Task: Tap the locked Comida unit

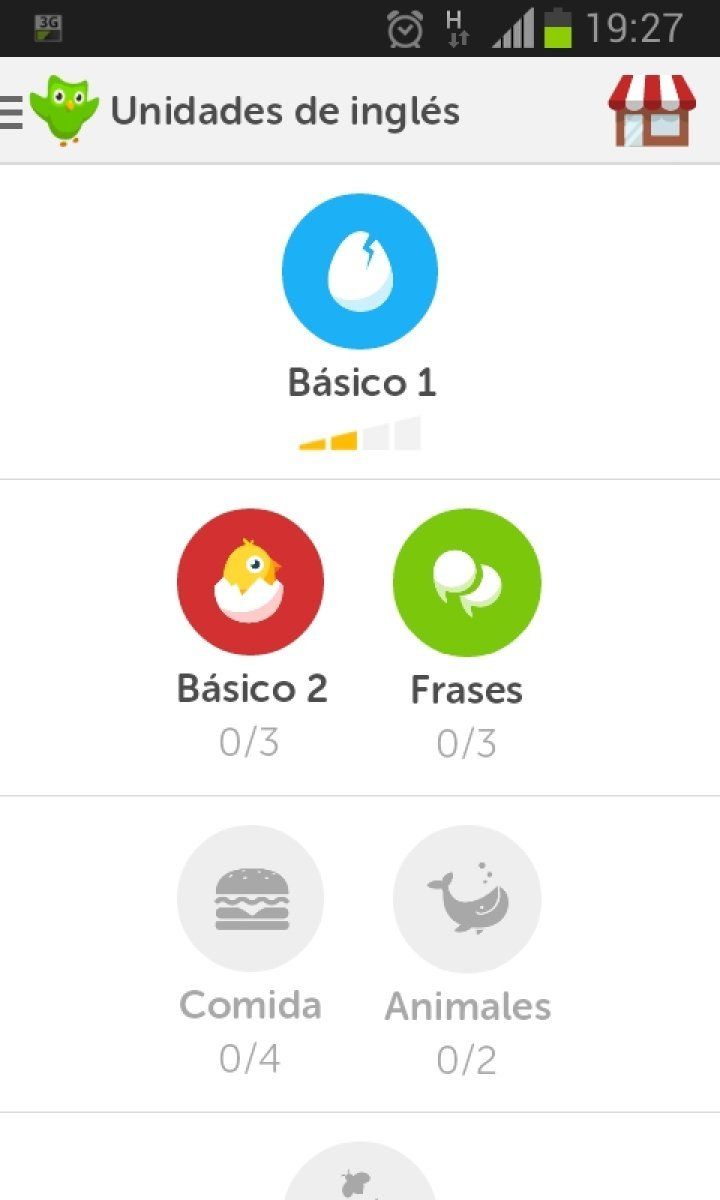Action: pos(250,899)
